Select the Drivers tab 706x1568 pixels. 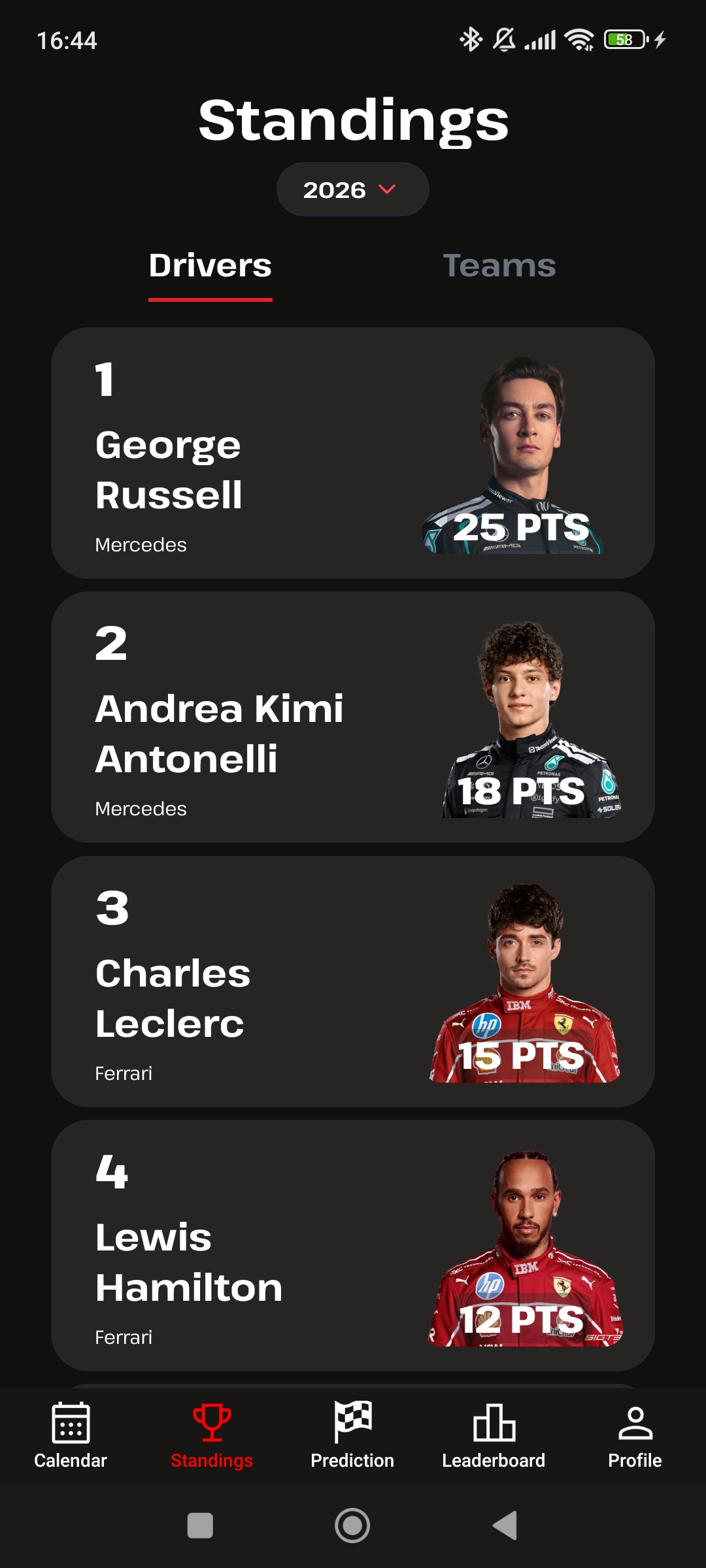pos(210,266)
